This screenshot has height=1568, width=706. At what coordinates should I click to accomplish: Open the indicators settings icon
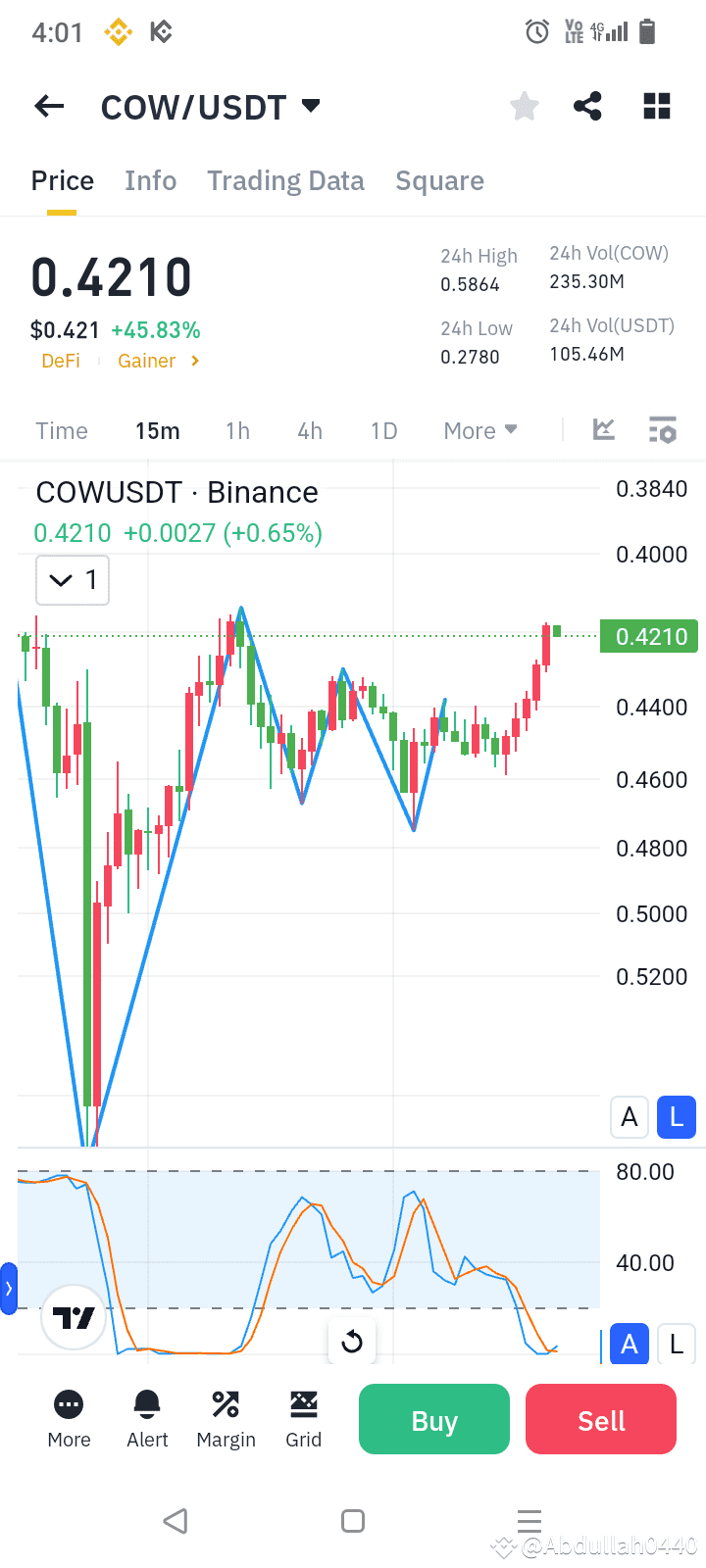point(663,429)
